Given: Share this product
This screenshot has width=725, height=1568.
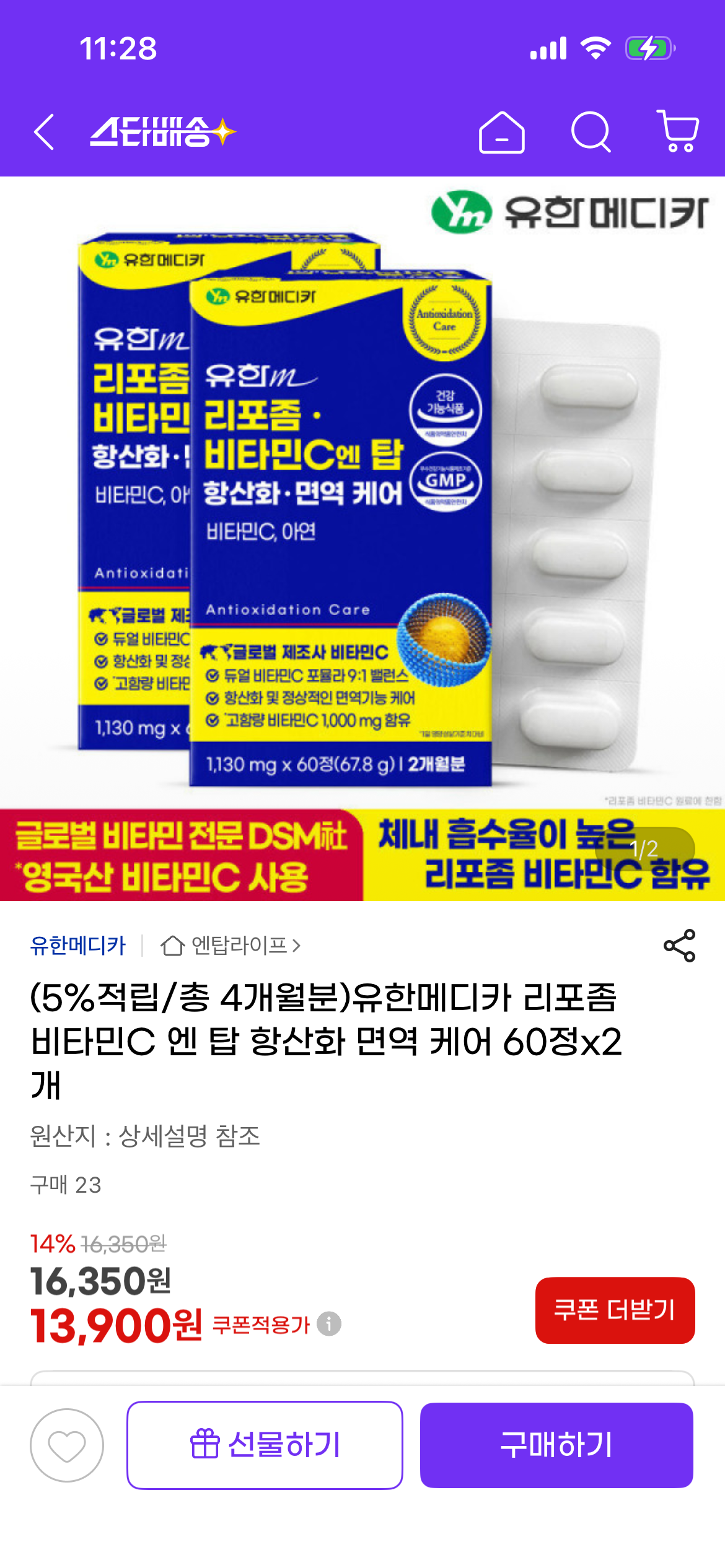Looking at the screenshot, I should pos(679,946).
